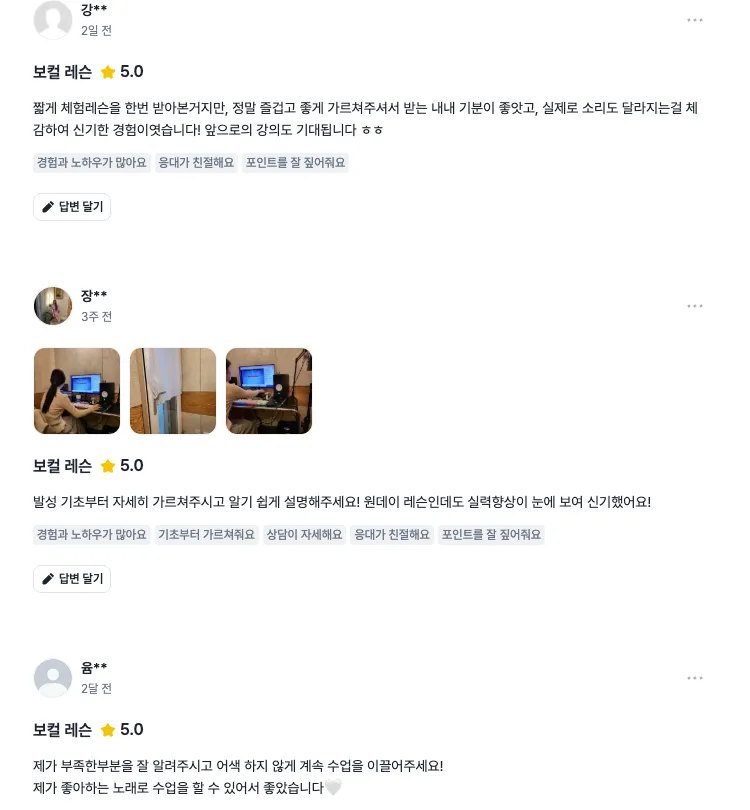Open the options menu on 윰** review
The width and height of the screenshot is (750, 810).
[695, 678]
